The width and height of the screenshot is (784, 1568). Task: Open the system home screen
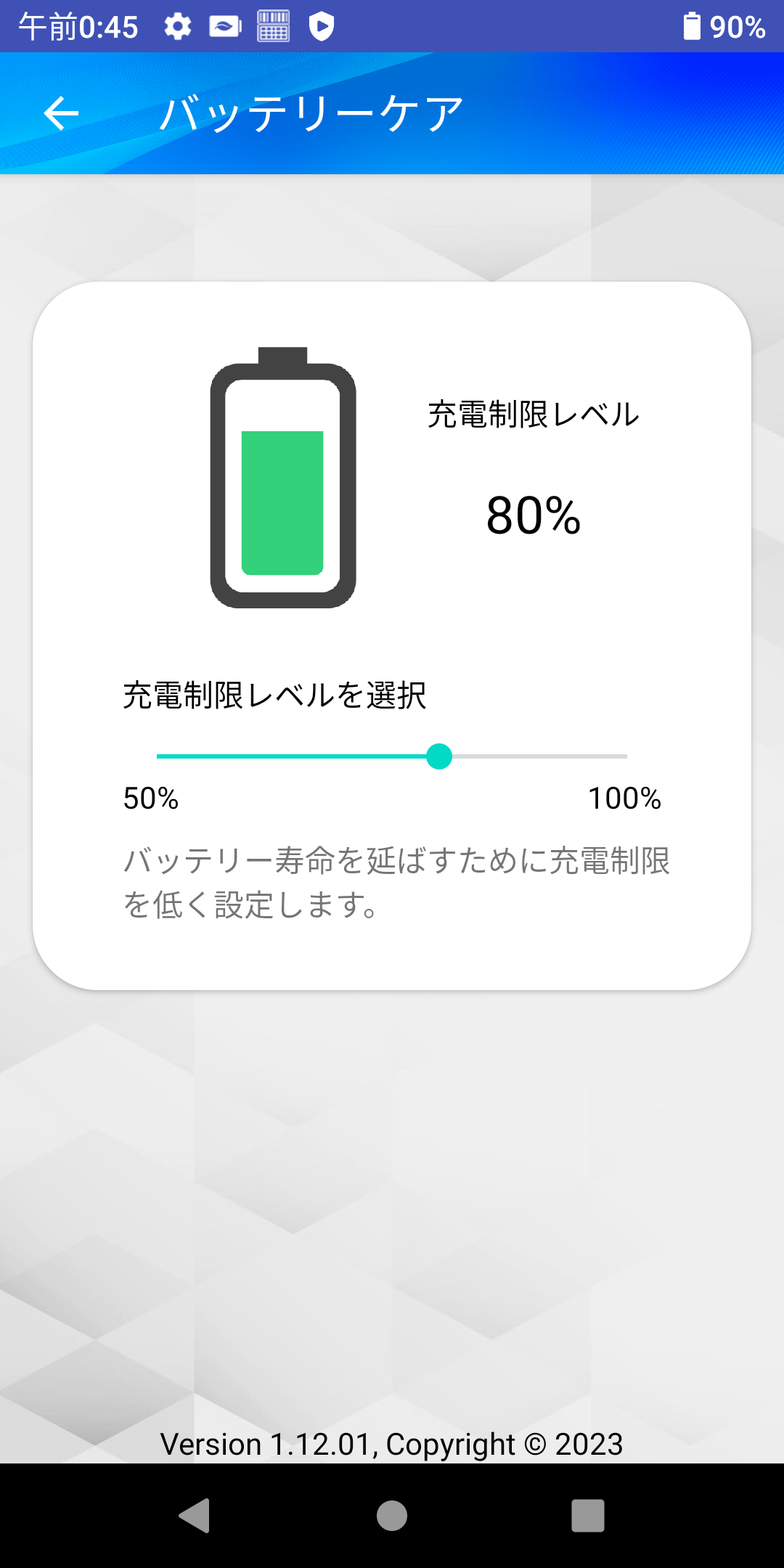click(392, 1516)
